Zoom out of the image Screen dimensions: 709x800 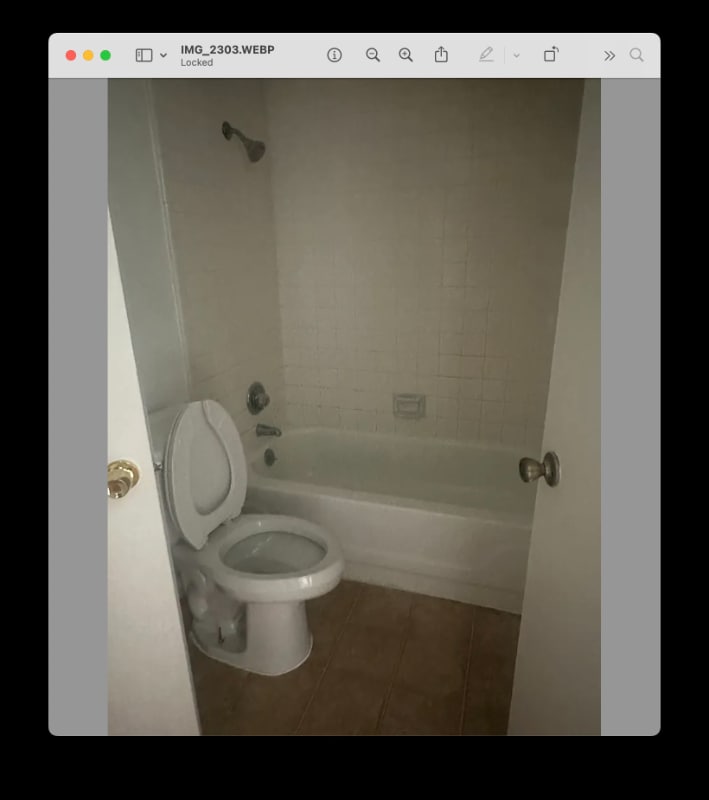[373, 55]
